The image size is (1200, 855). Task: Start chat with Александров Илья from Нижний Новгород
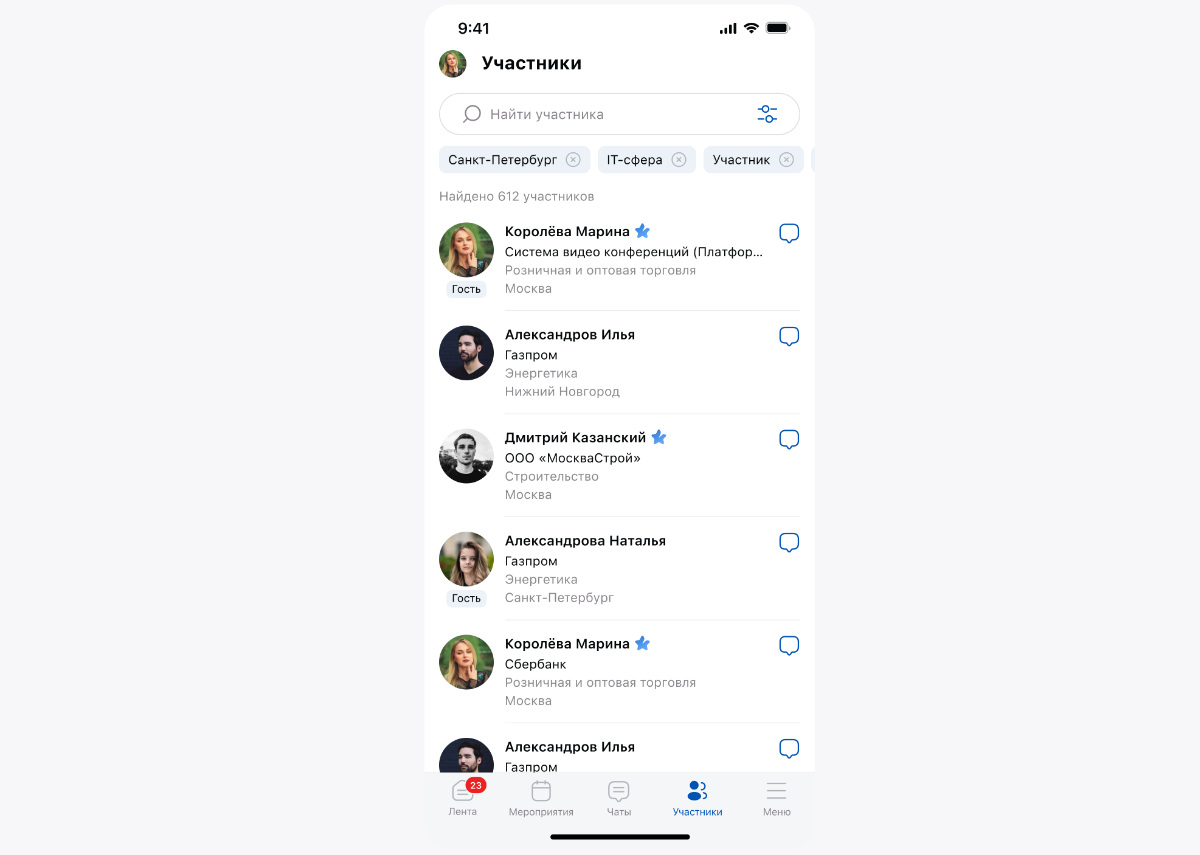(789, 337)
